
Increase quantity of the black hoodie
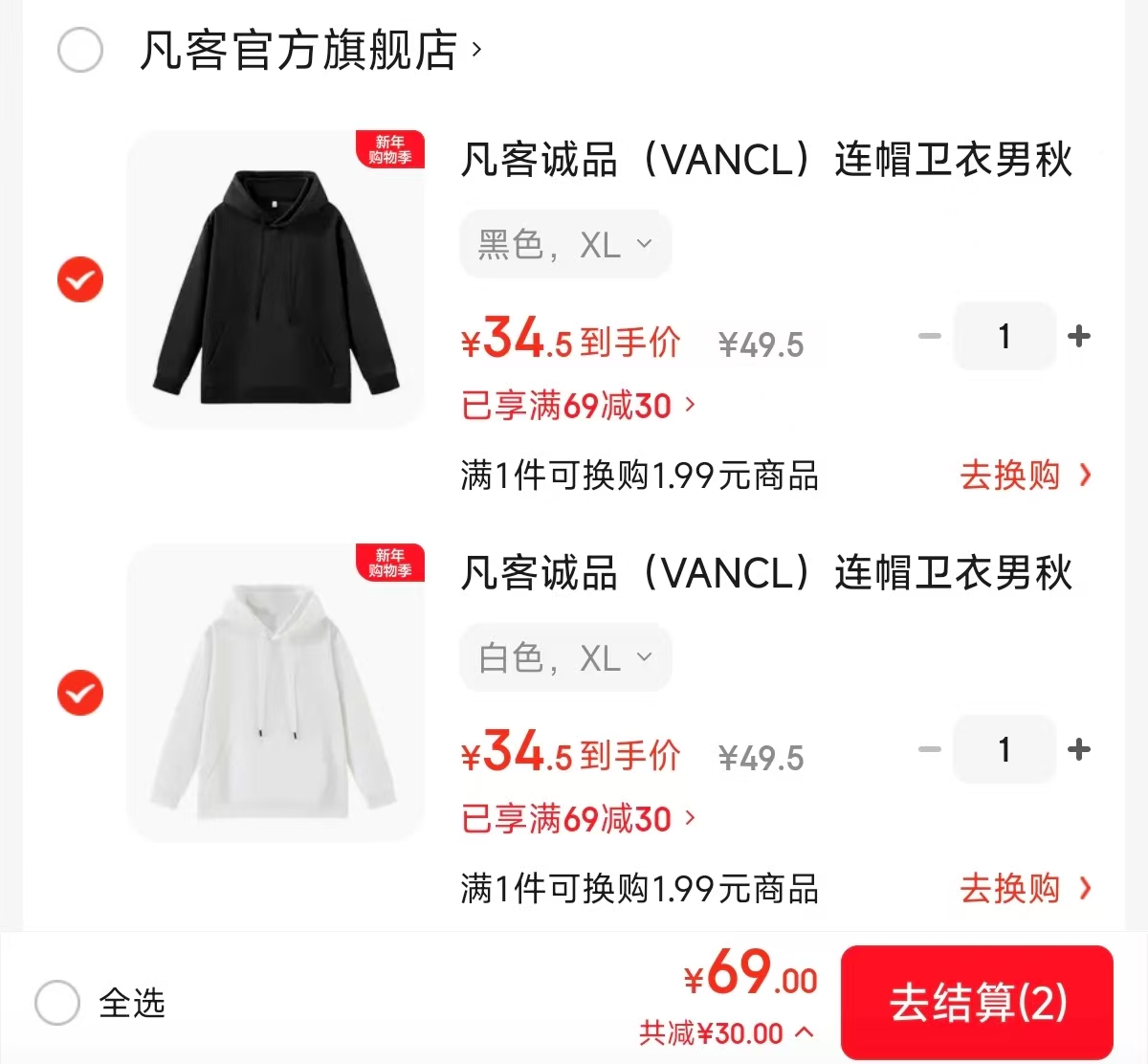pyautogui.click(x=1079, y=336)
